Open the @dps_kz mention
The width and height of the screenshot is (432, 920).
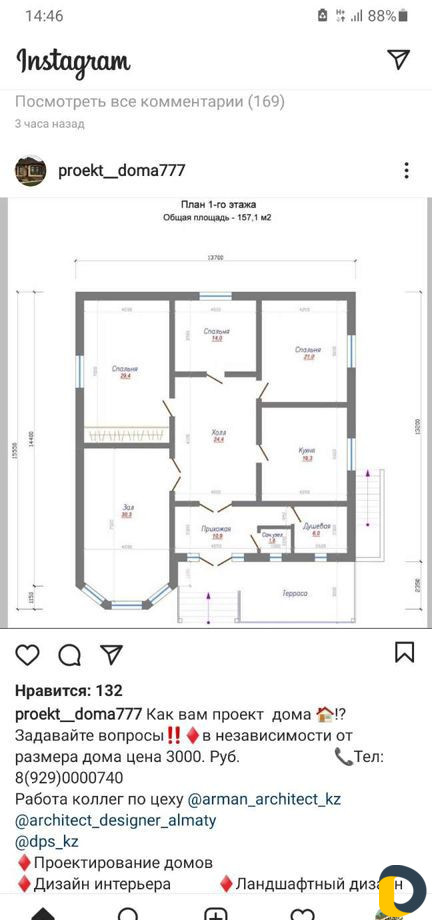pos(46,841)
